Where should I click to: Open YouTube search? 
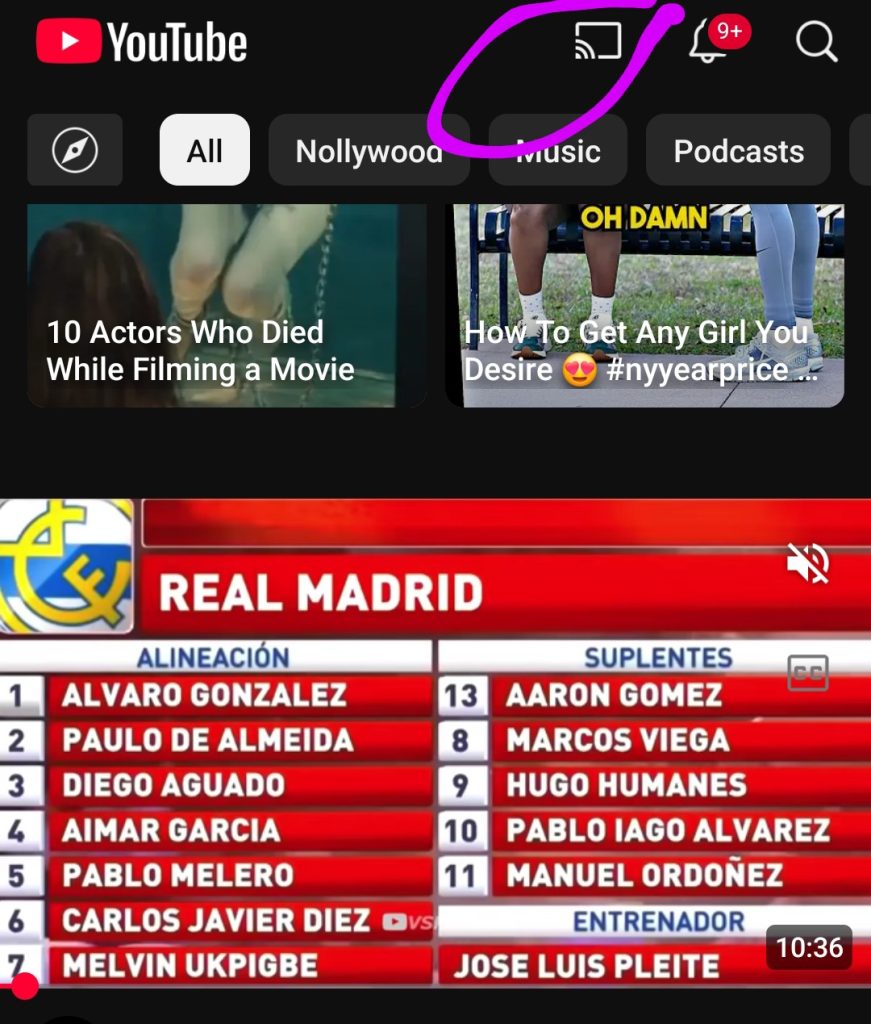[x=816, y=42]
